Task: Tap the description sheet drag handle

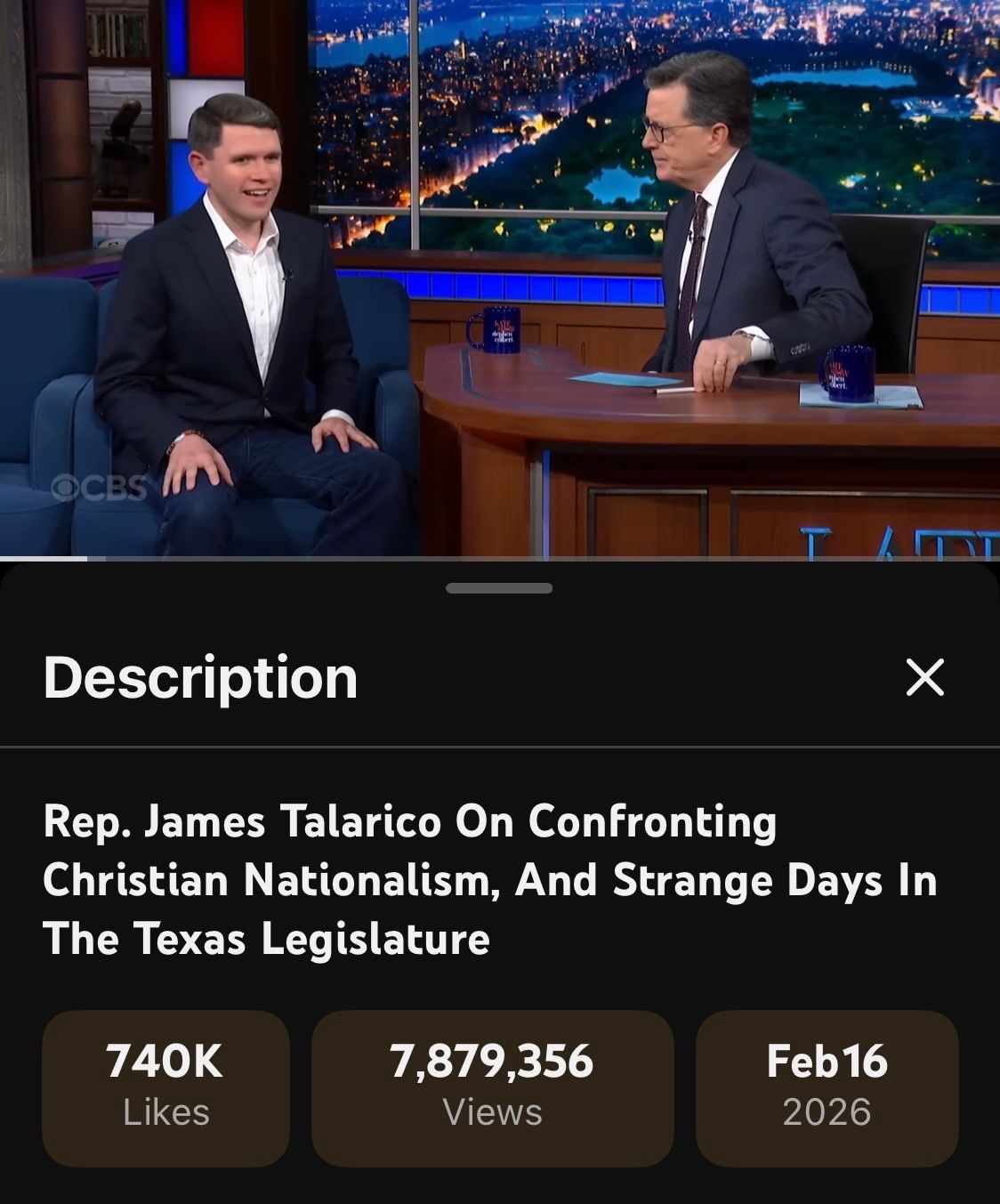Action: pos(499,588)
